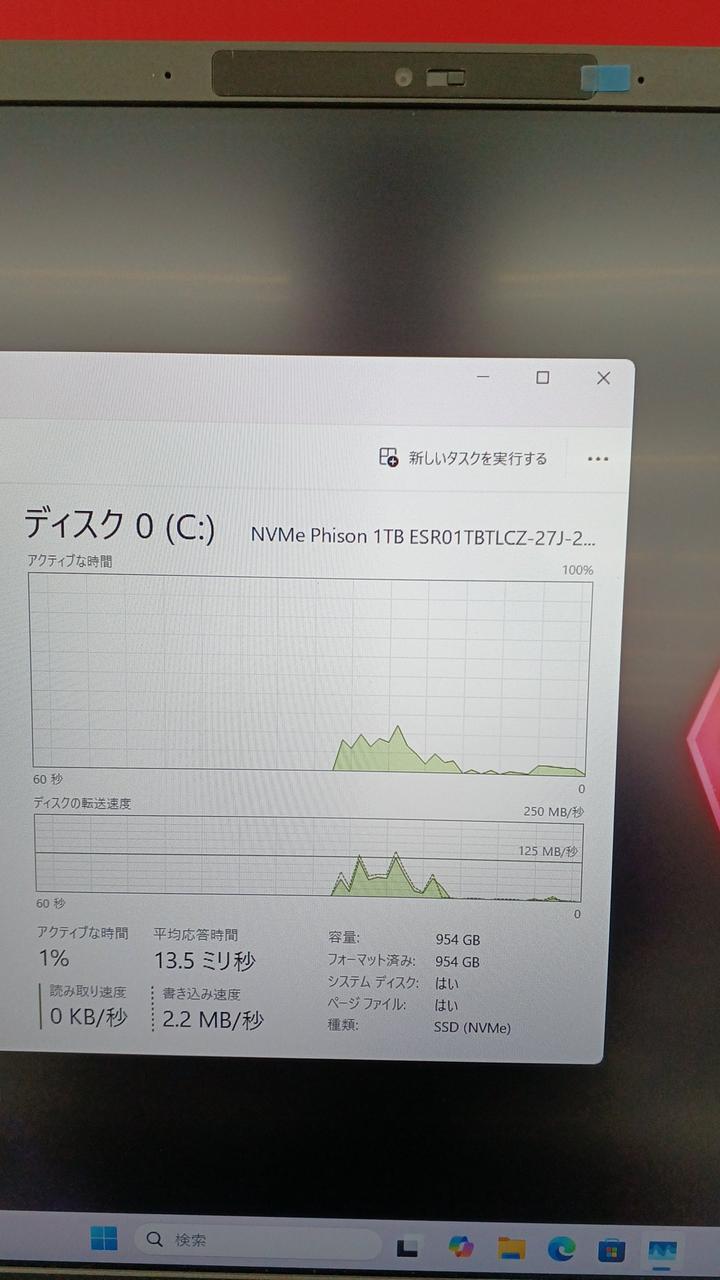Viewport: 720px width, 1280px height.
Task: Maximize the Task Manager window
Action: point(542,378)
